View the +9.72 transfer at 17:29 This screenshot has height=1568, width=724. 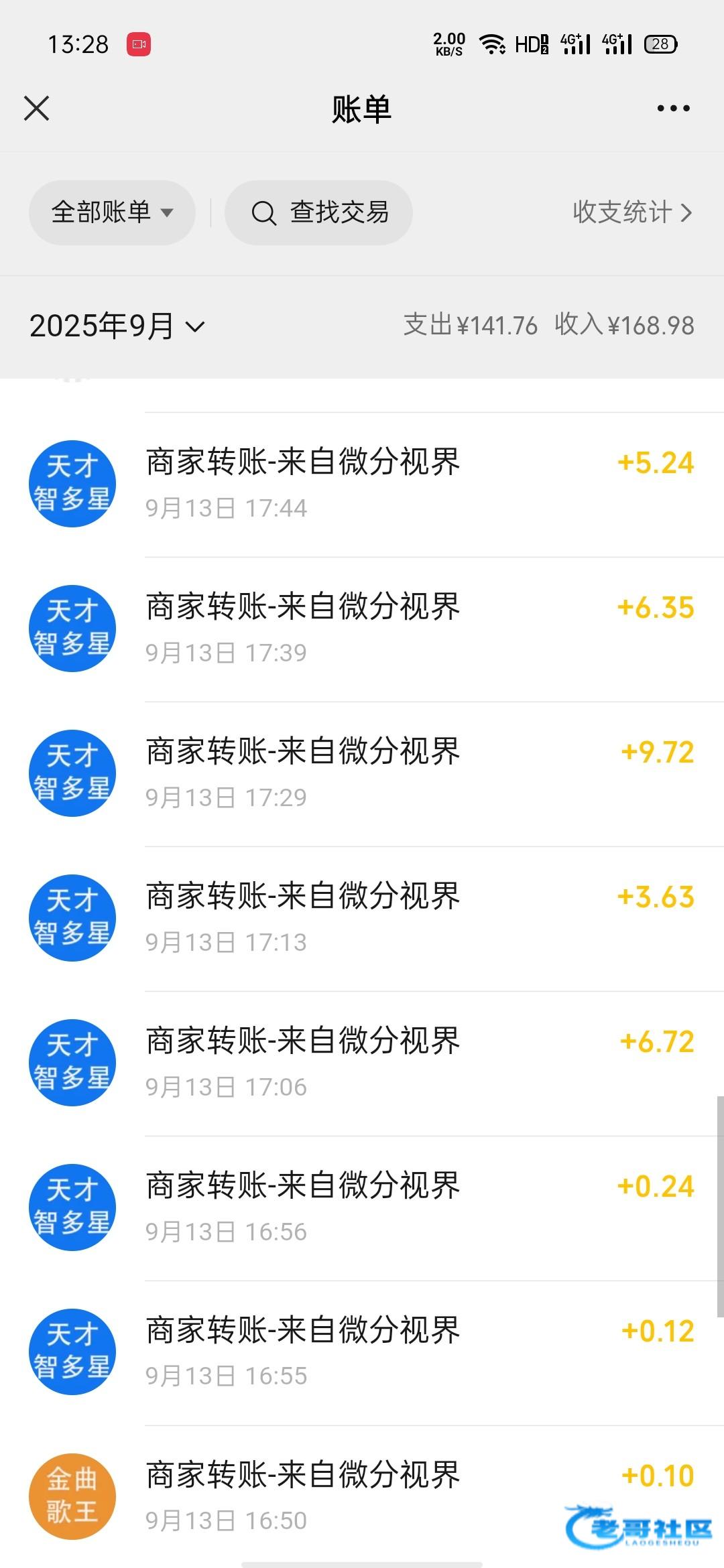pos(362,774)
